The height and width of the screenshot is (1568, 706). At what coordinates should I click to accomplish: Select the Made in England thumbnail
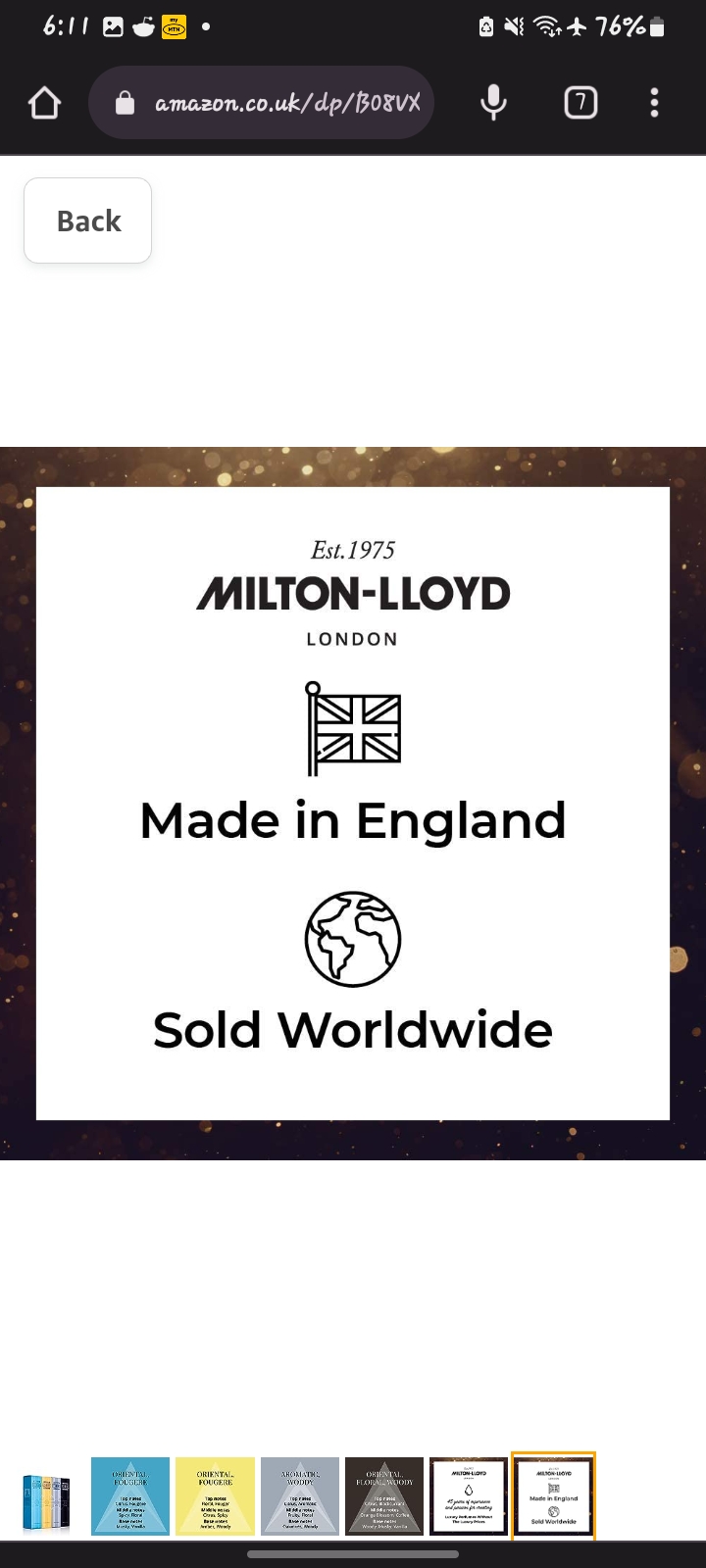(x=554, y=1496)
